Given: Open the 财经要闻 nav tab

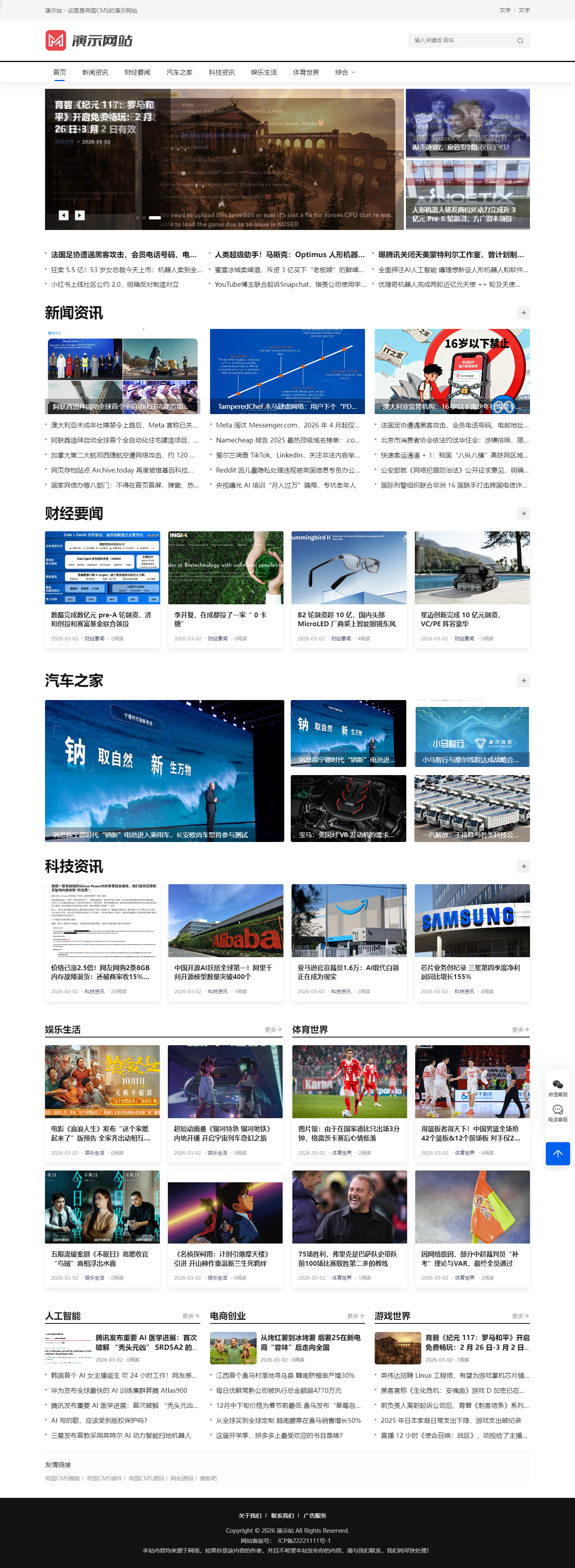Looking at the screenshot, I should pyautogui.click(x=137, y=73).
